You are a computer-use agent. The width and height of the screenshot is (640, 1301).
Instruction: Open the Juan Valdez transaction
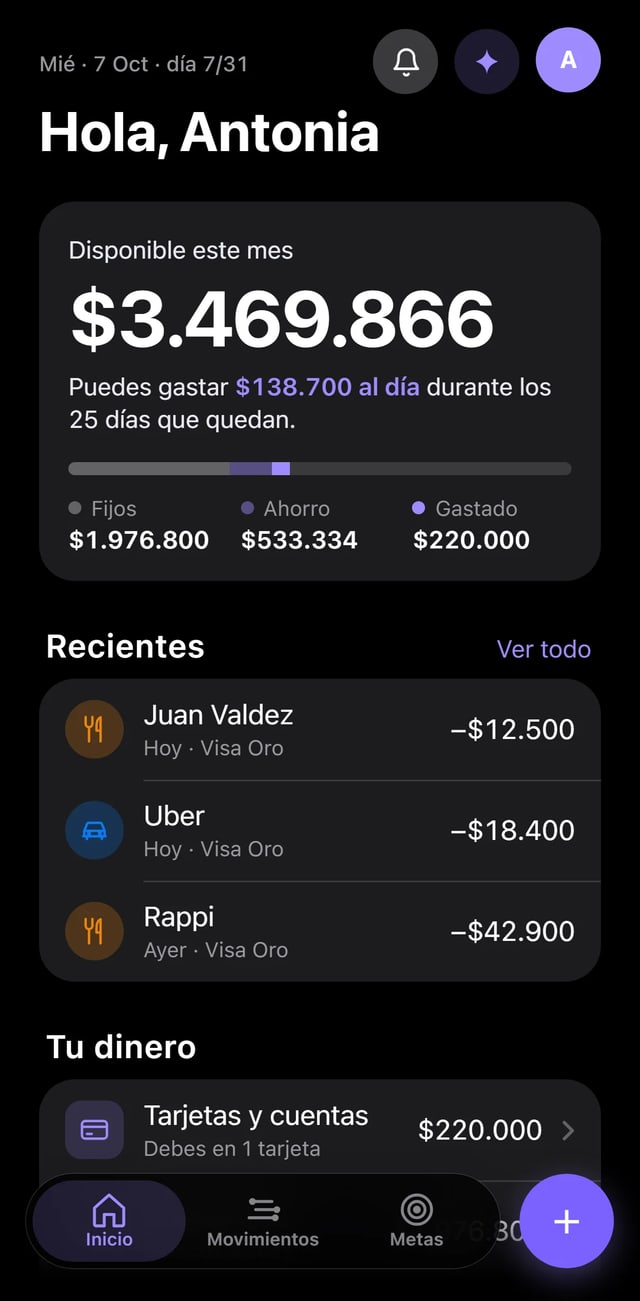(320, 730)
